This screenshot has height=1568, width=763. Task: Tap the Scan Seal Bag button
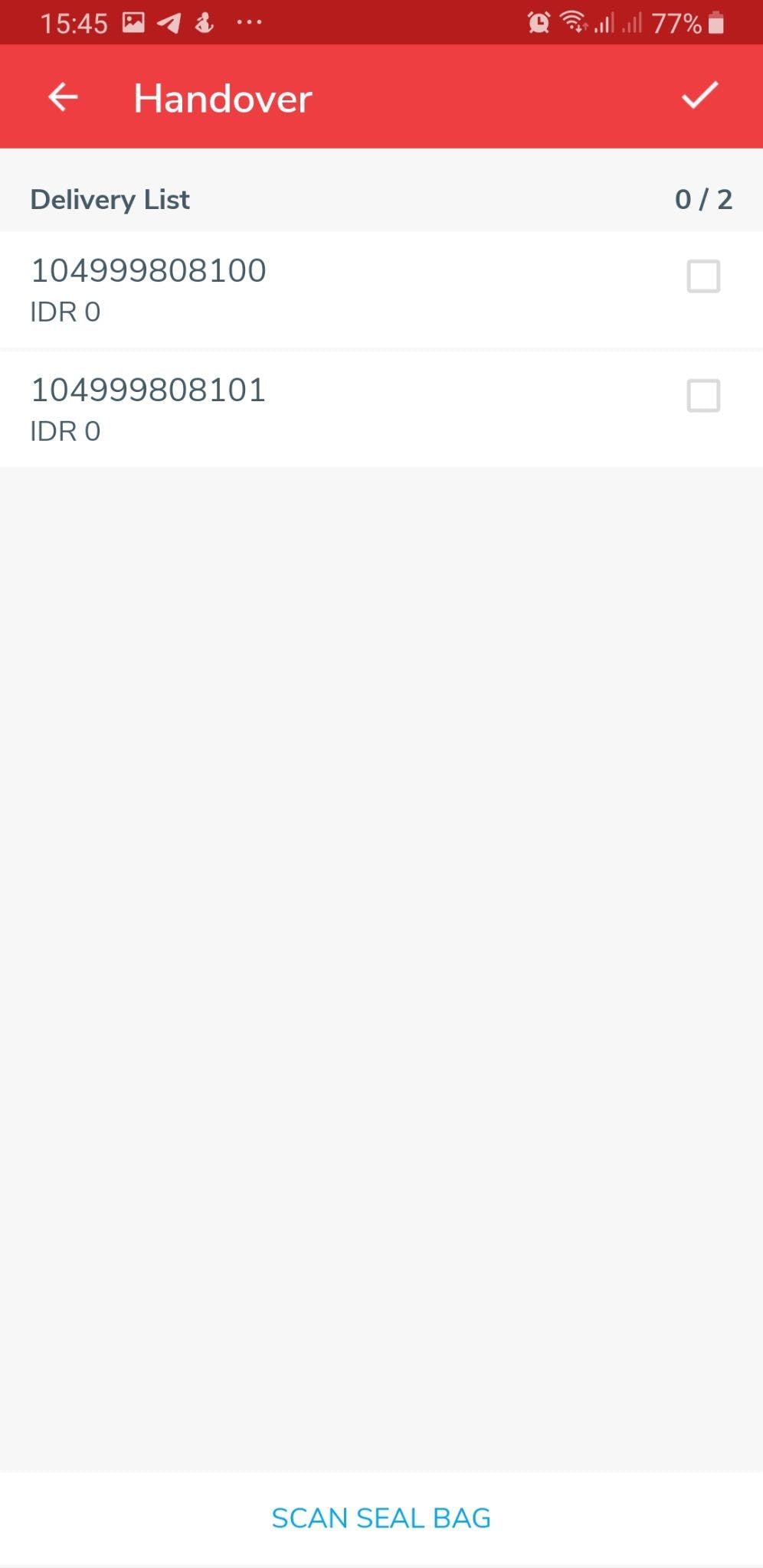tap(381, 1517)
